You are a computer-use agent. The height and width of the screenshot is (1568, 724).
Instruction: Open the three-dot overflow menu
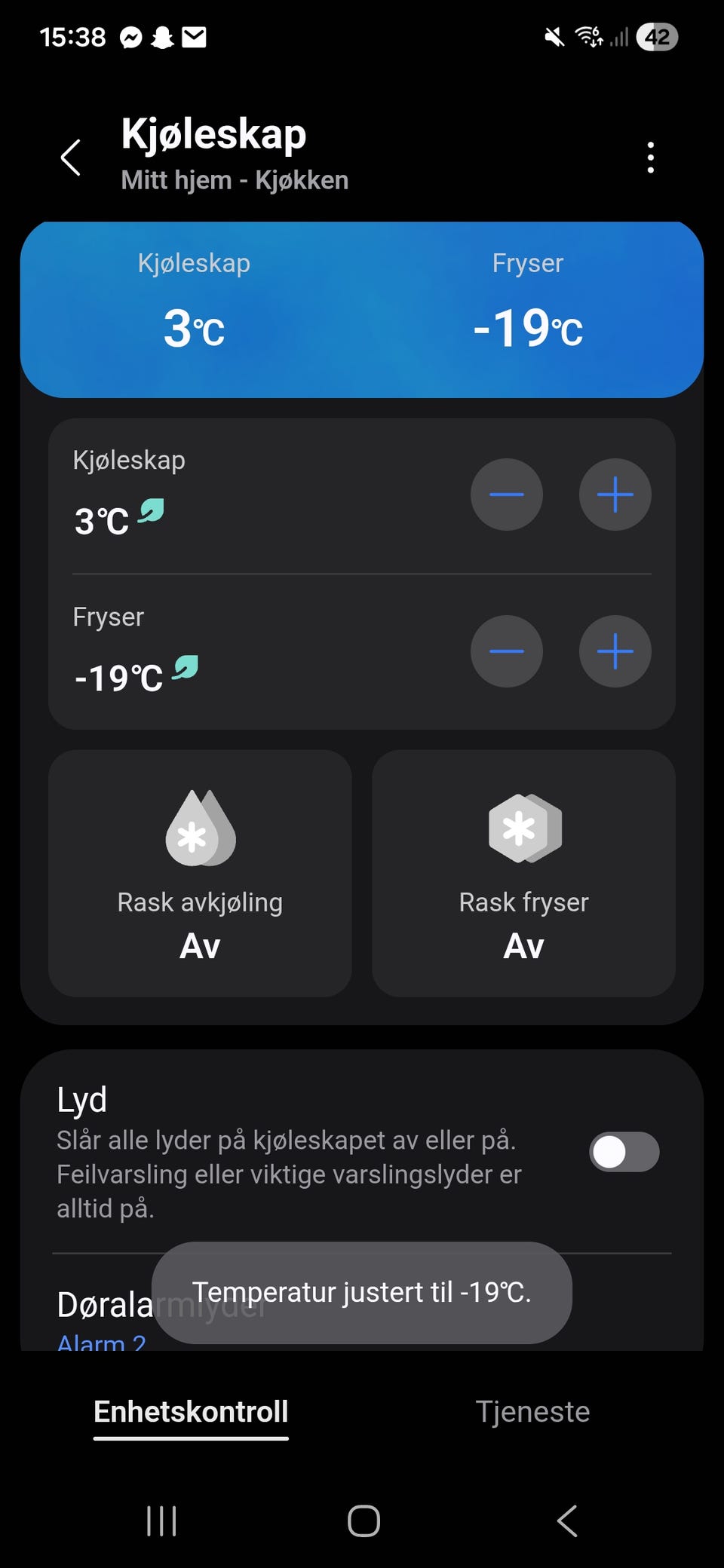click(x=650, y=158)
